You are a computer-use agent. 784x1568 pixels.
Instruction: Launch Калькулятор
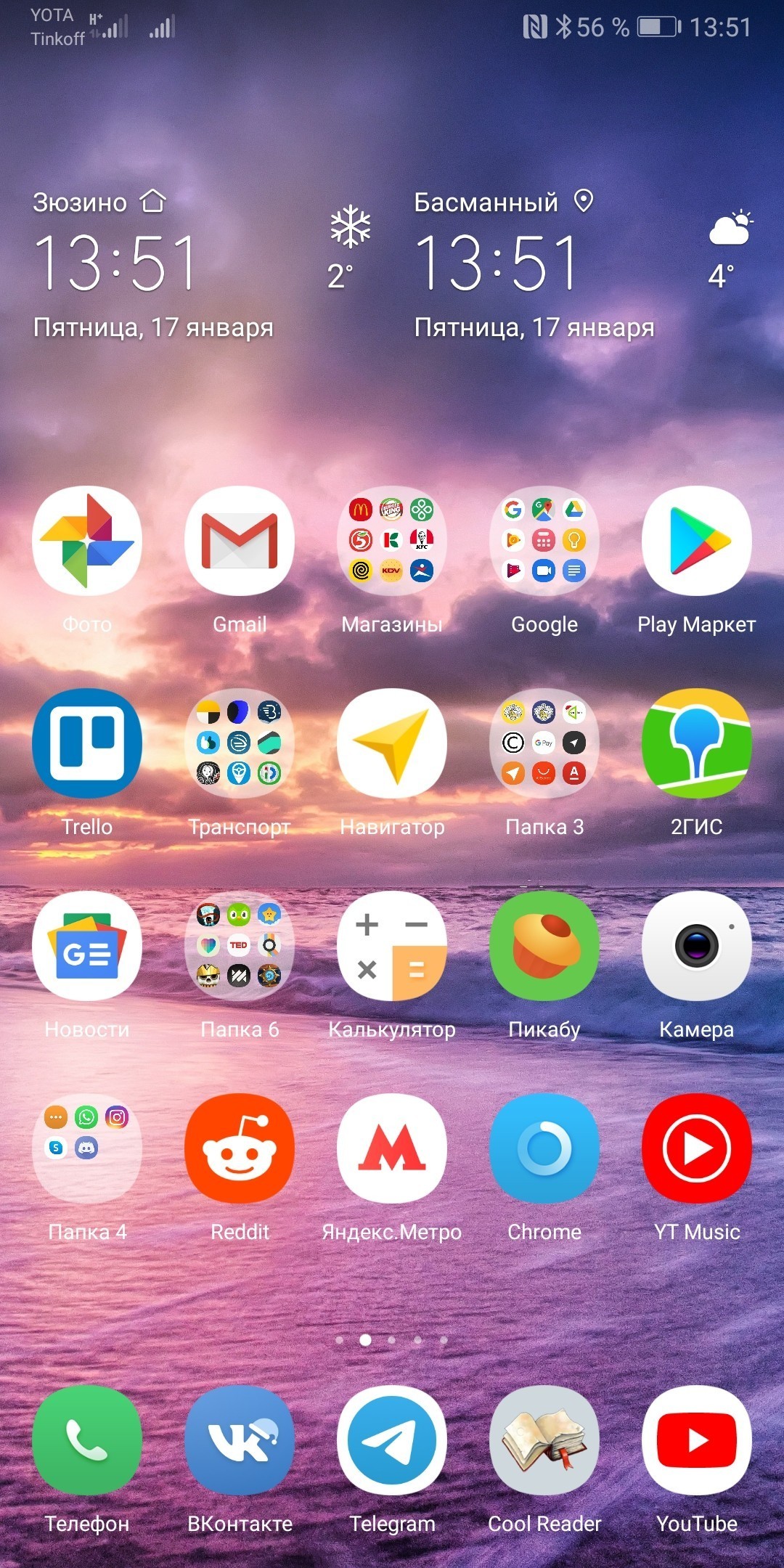tap(392, 946)
